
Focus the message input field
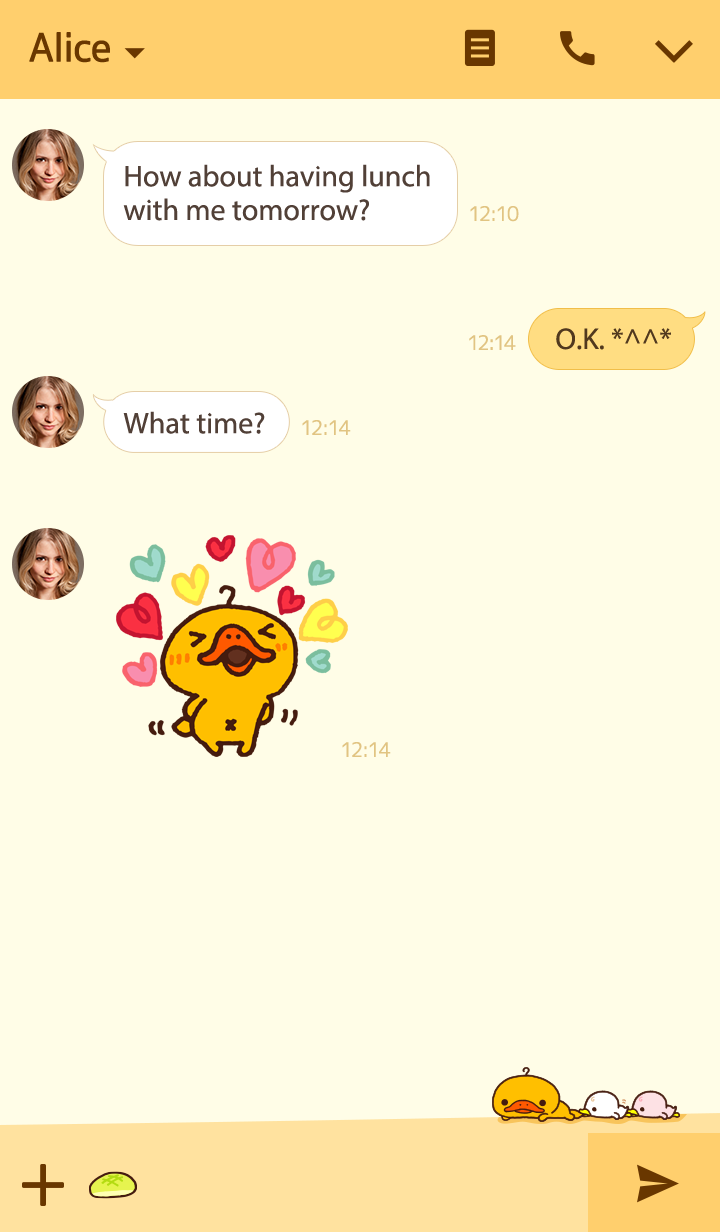pyautogui.click(x=360, y=1185)
